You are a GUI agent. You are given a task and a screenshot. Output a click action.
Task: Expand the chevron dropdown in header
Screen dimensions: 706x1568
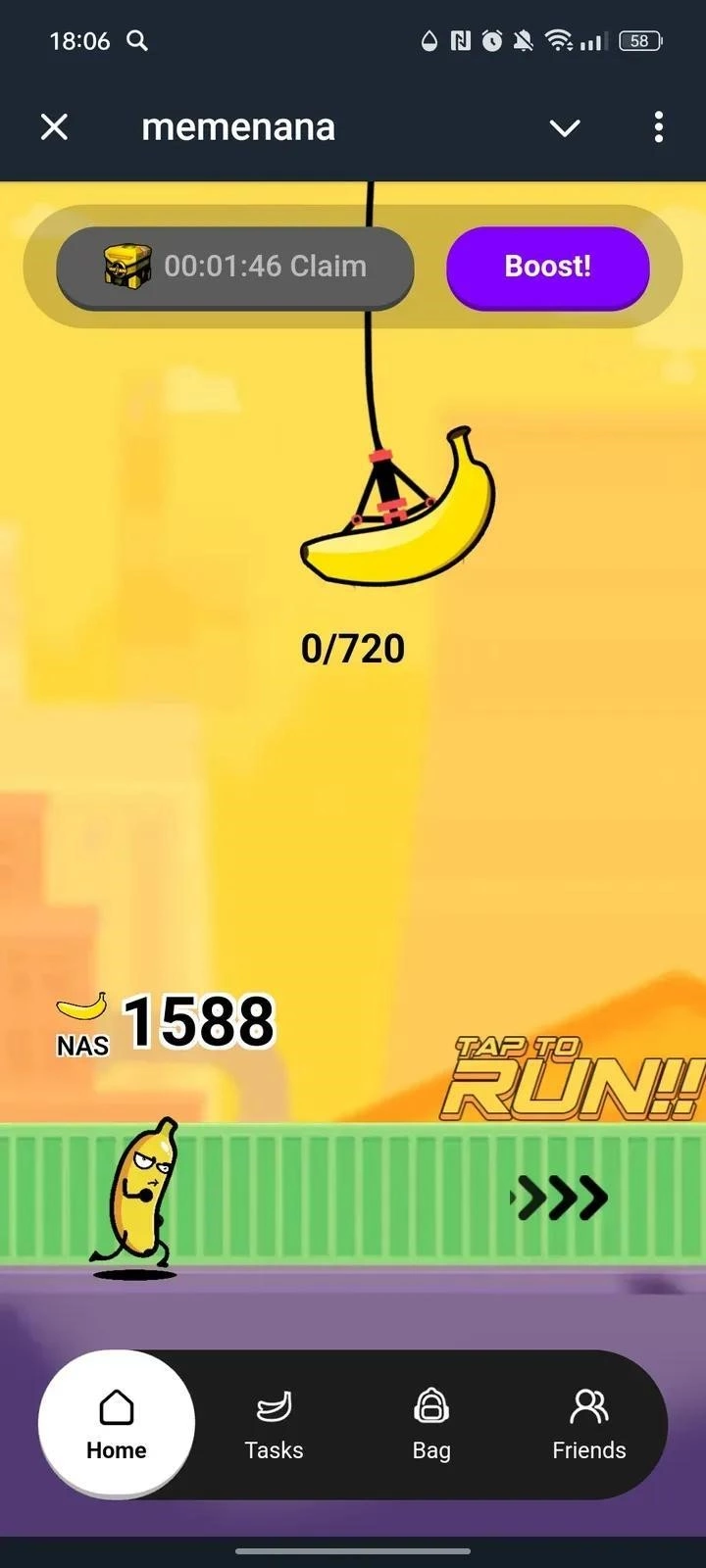[565, 127]
